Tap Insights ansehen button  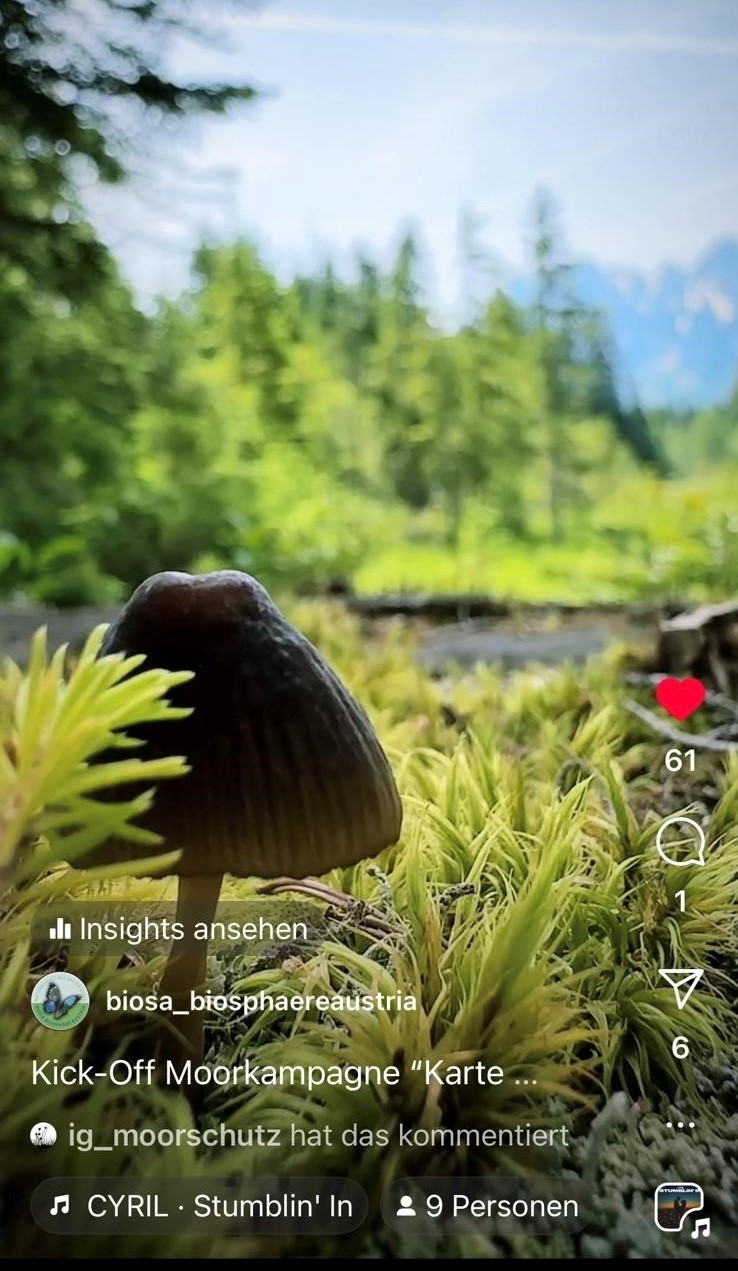point(178,929)
